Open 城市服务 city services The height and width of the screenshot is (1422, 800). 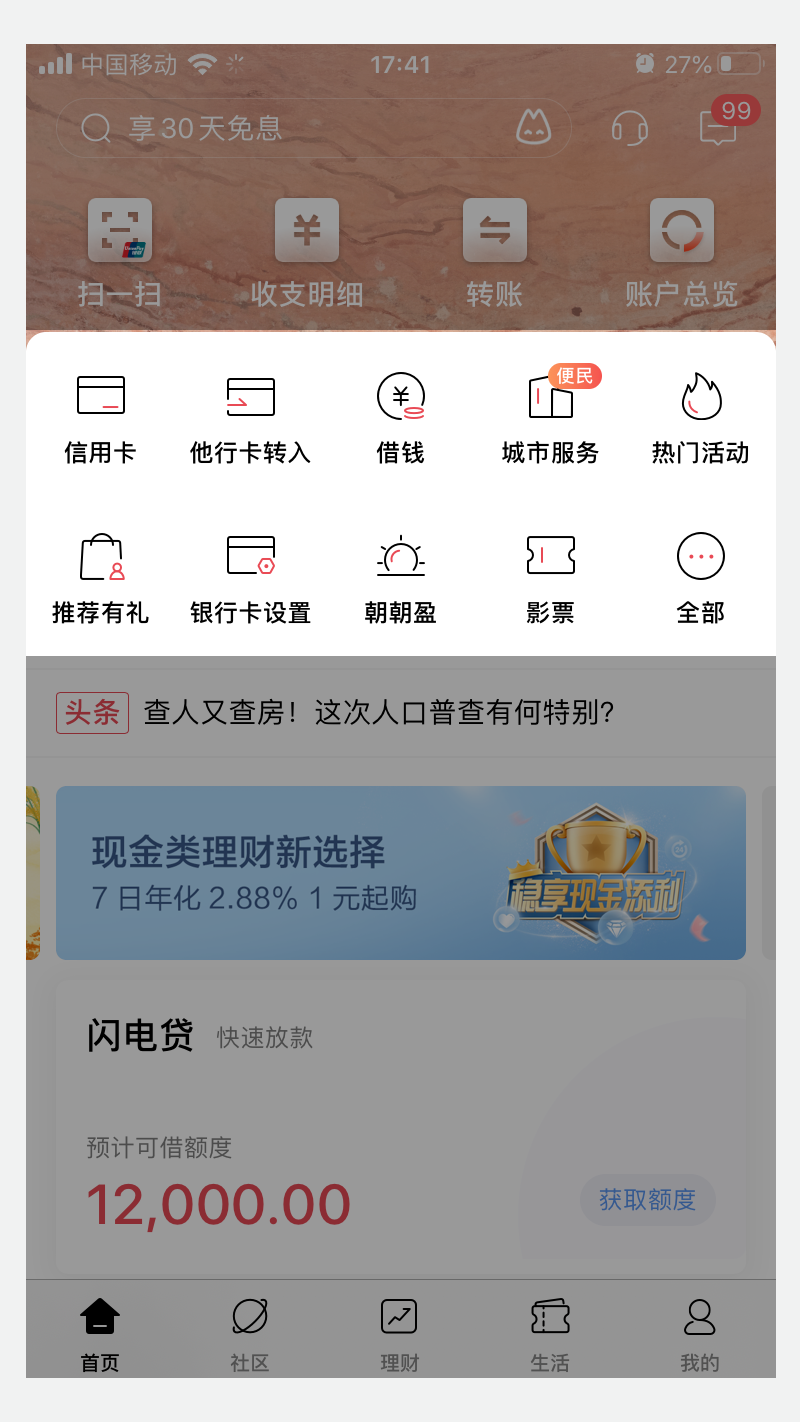550,417
